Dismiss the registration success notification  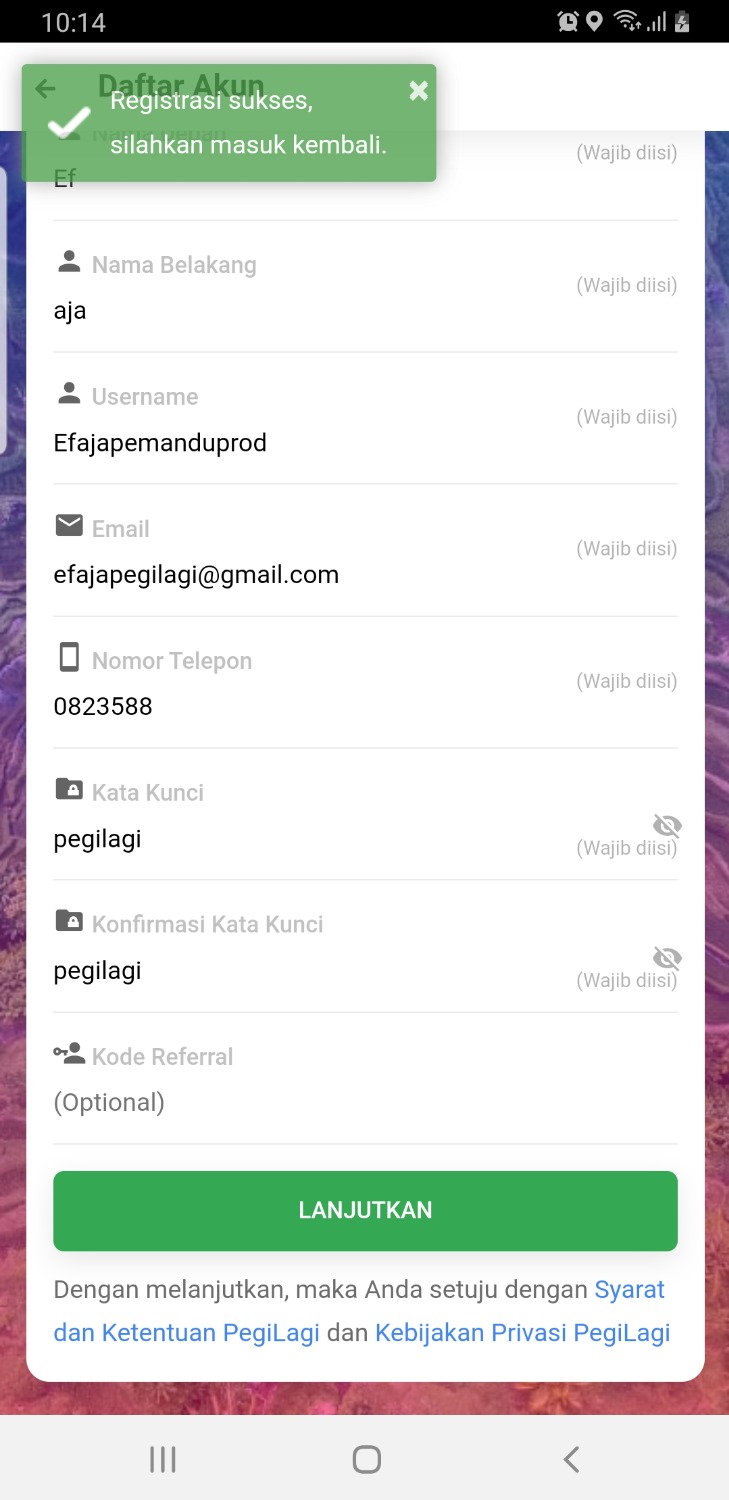[x=418, y=91]
